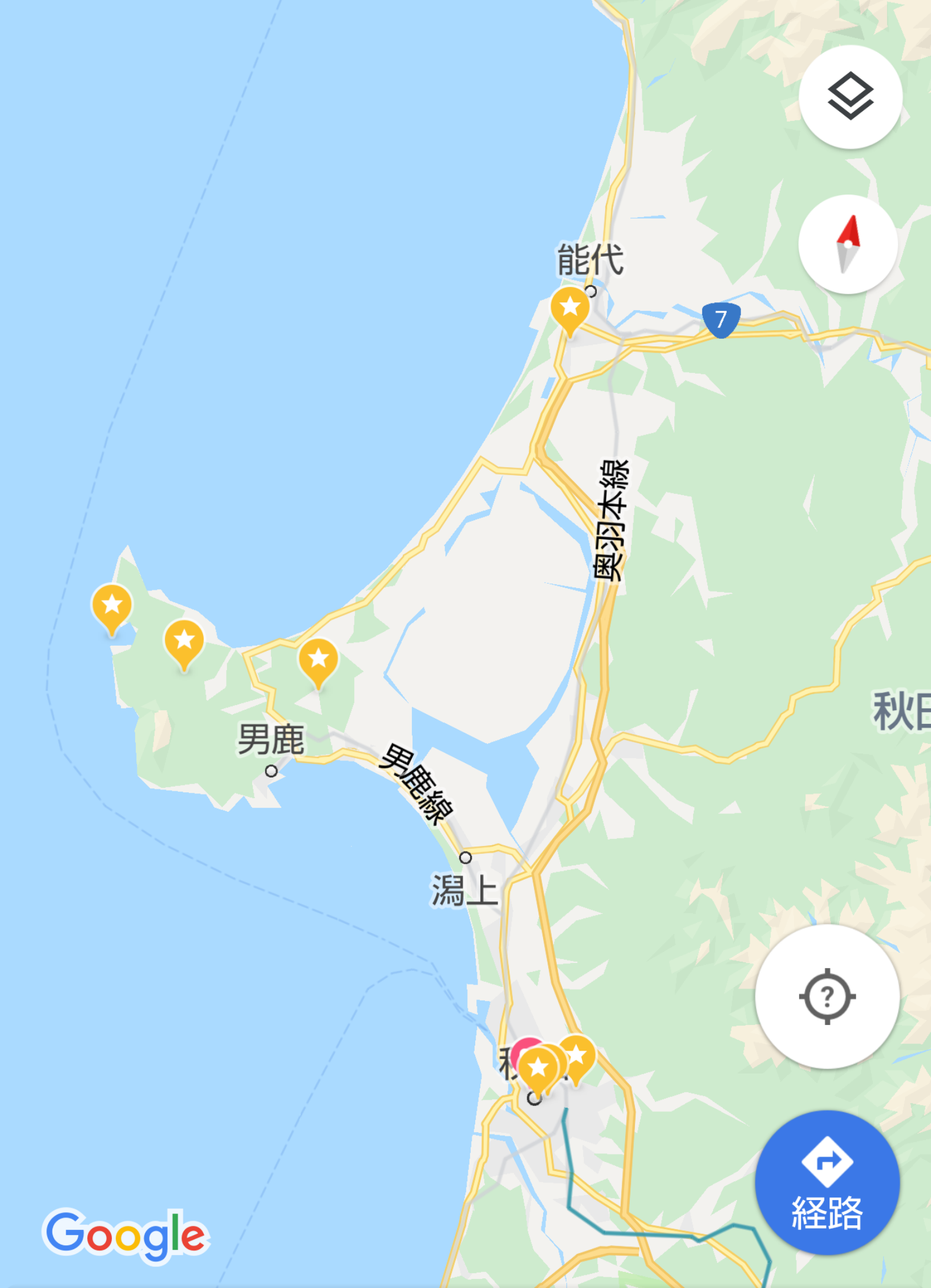Image resolution: width=931 pixels, height=1288 pixels.
Task: Select the starred place near 能代
Action: pos(569,309)
